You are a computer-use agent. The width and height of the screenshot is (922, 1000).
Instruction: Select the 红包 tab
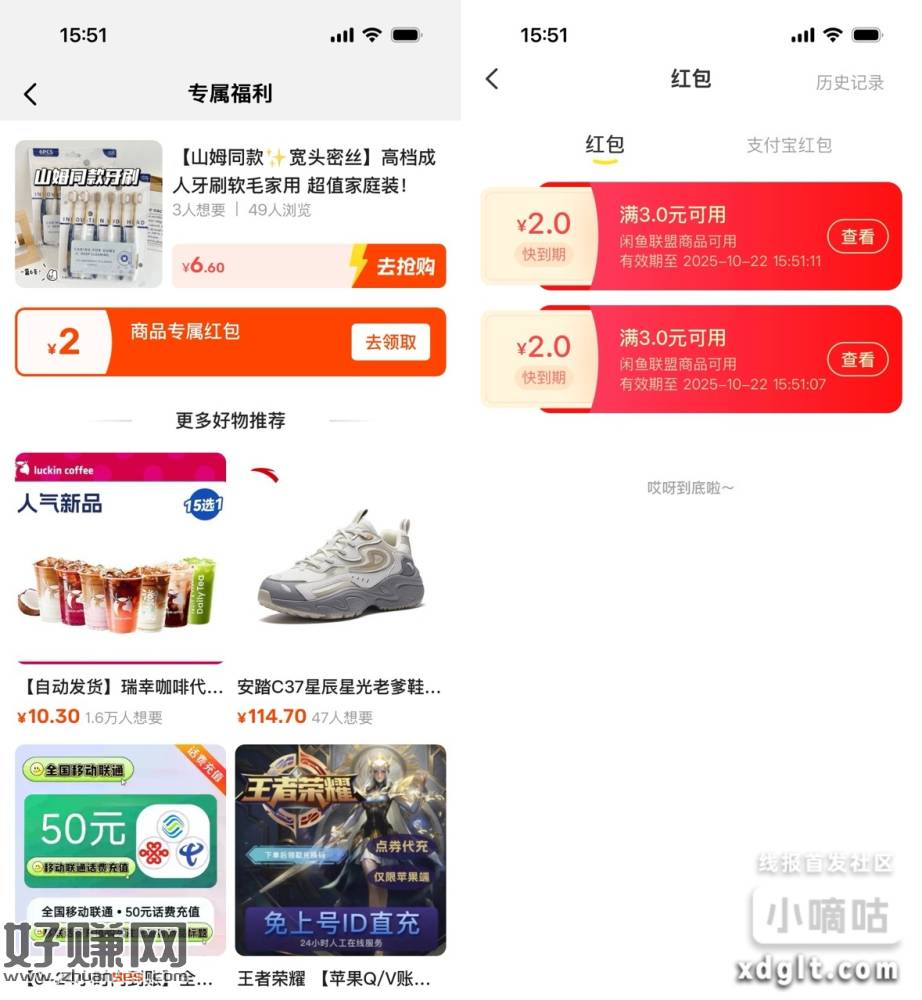pos(604,145)
